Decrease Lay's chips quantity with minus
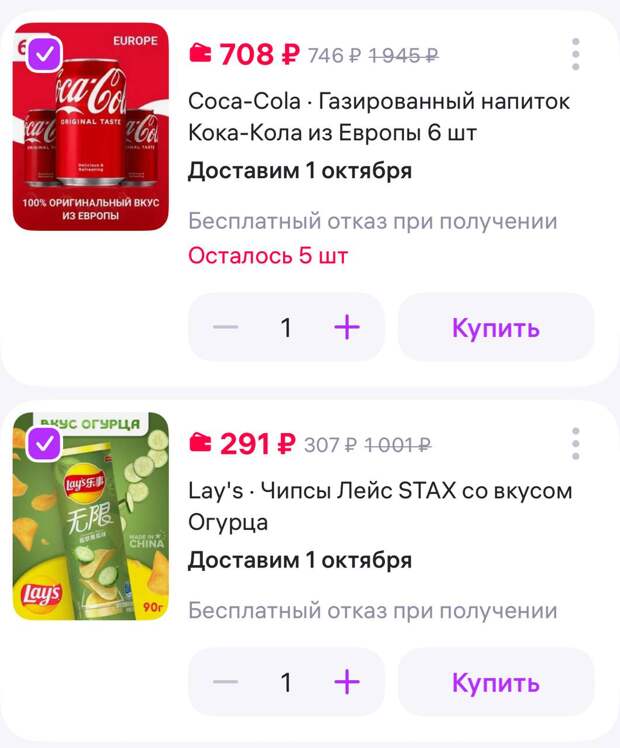The image size is (620, 748). click(227, 682)
